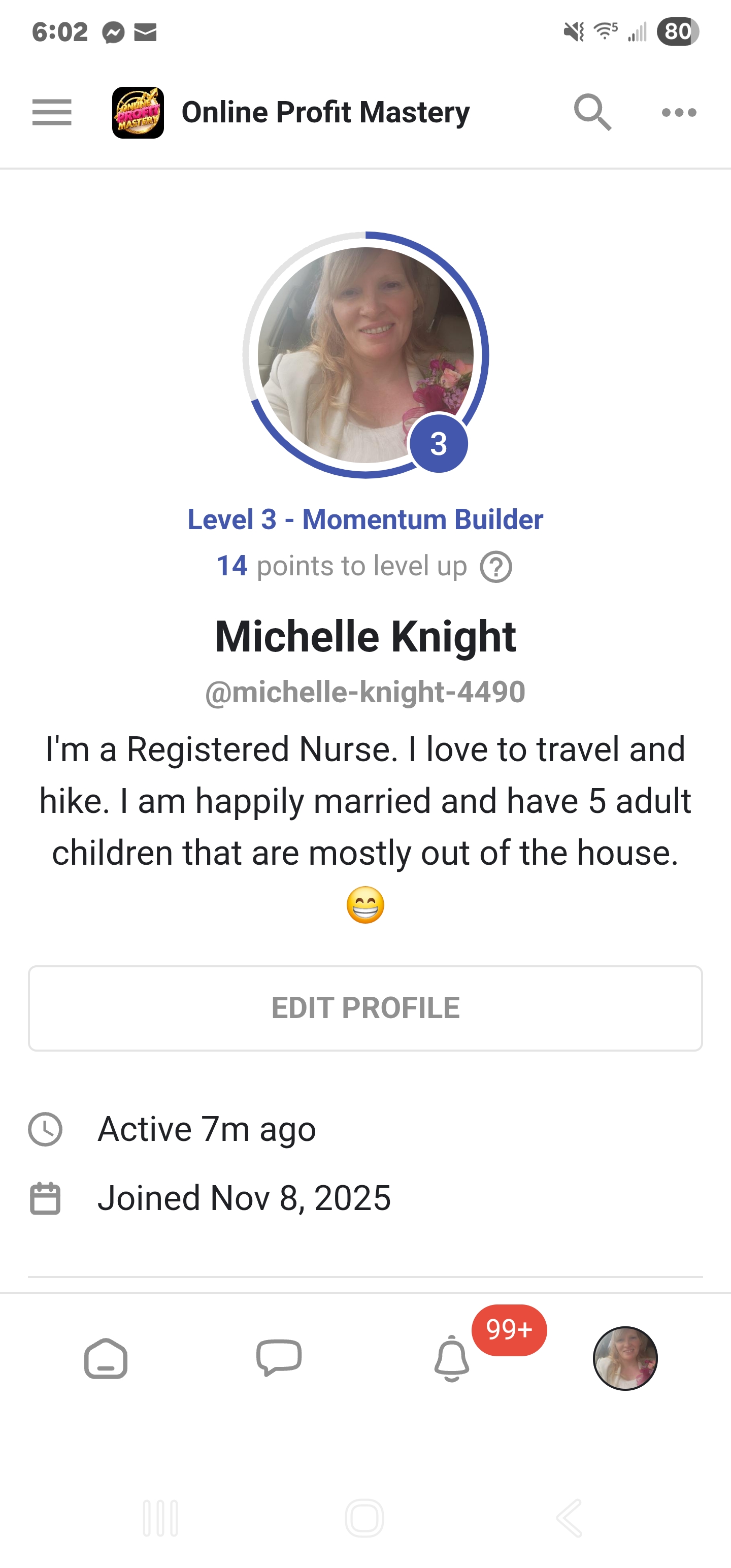731x1568 pixels.
Task: Edit profile details
Action: (365, 1008)
